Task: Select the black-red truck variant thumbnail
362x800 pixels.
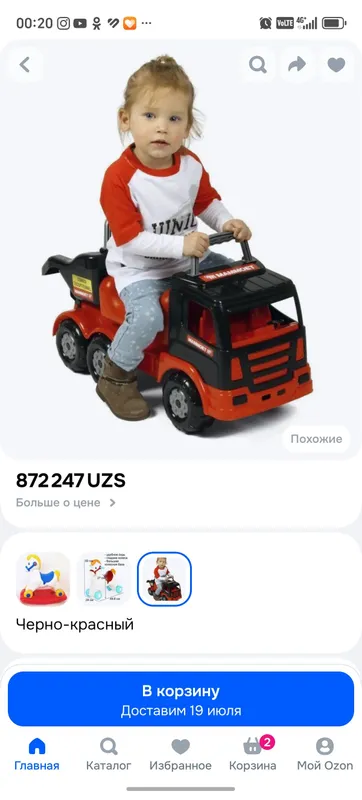Action: click(164, 579)
